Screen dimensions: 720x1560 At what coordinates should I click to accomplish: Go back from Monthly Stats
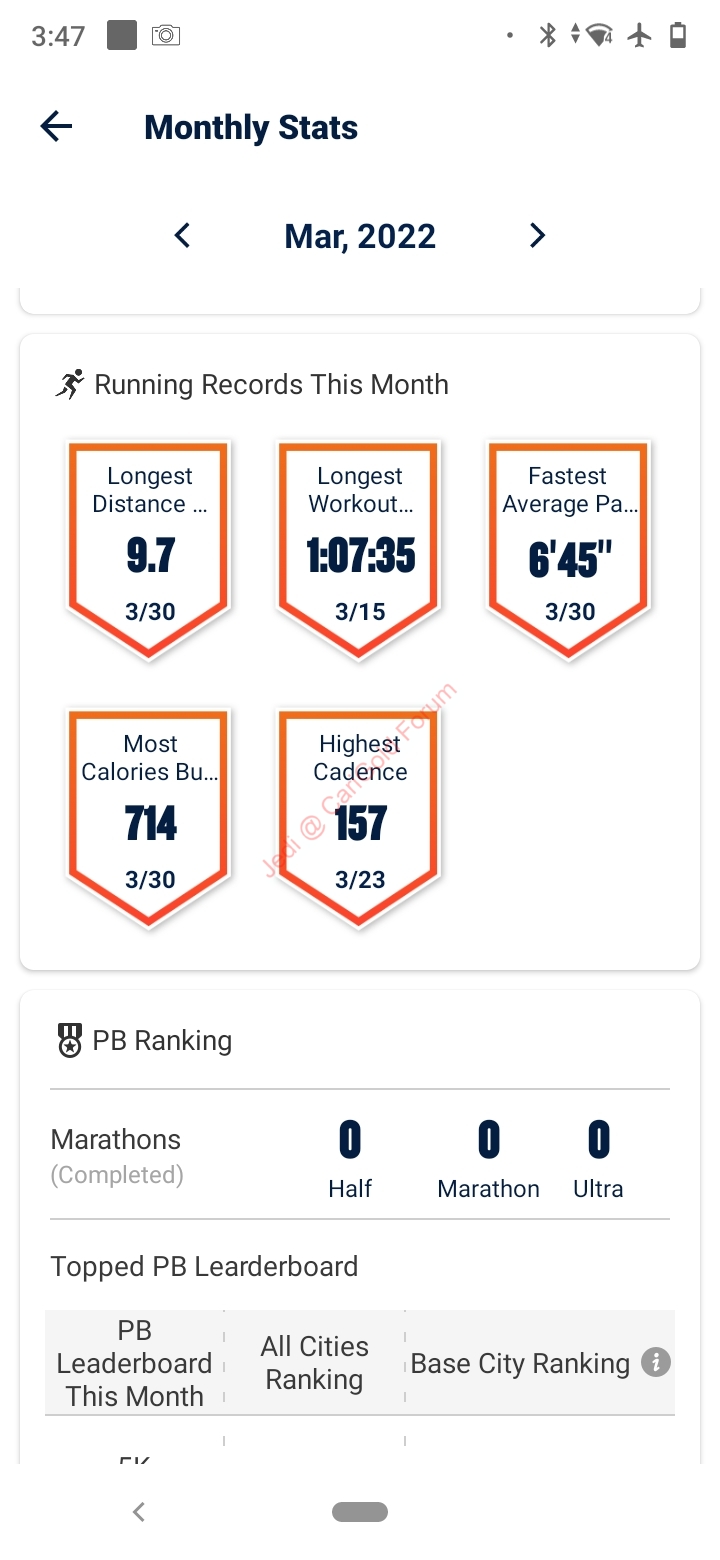coord(56,127)
